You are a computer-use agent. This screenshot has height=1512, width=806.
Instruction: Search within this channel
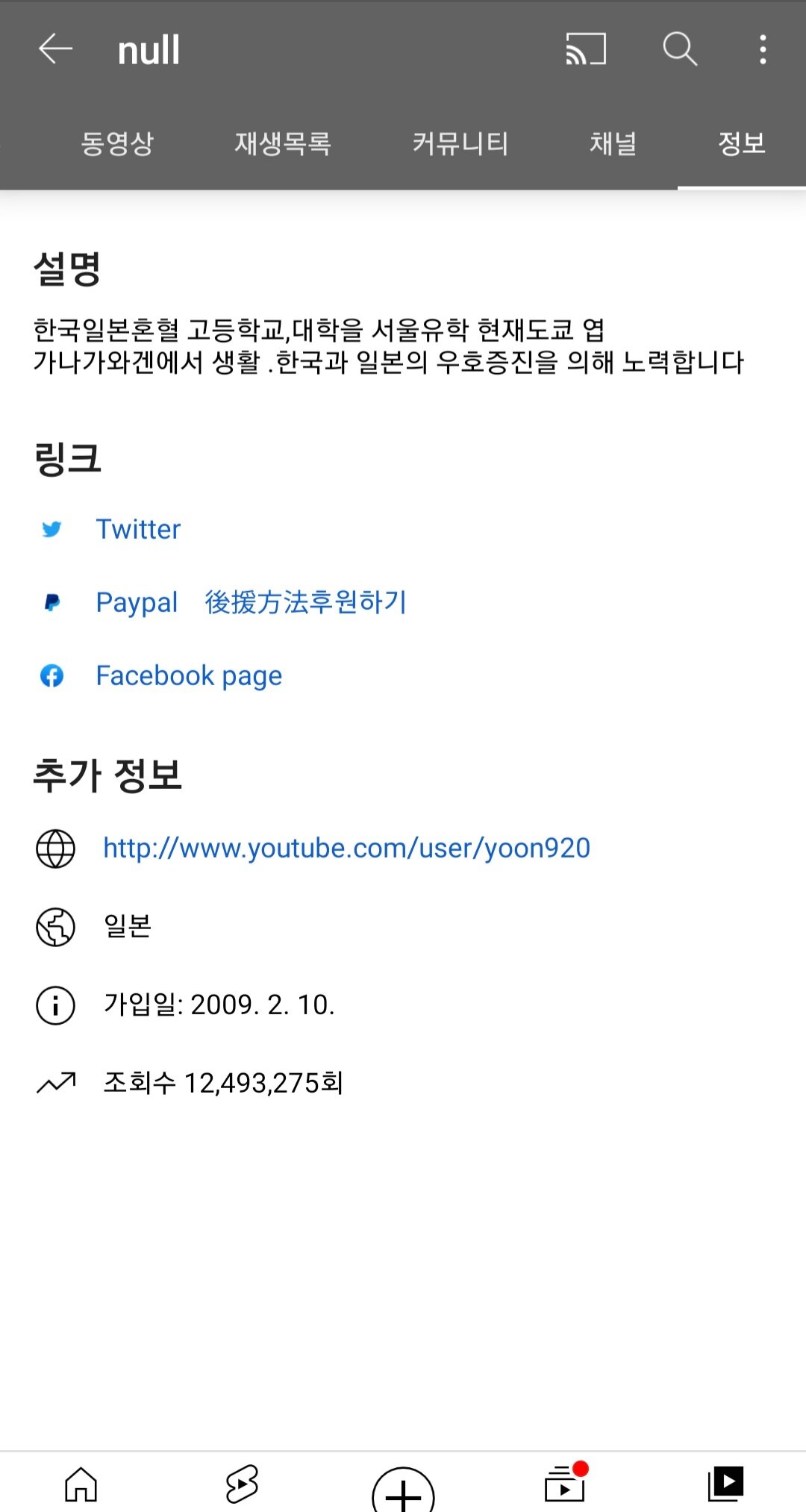[679, 49]
